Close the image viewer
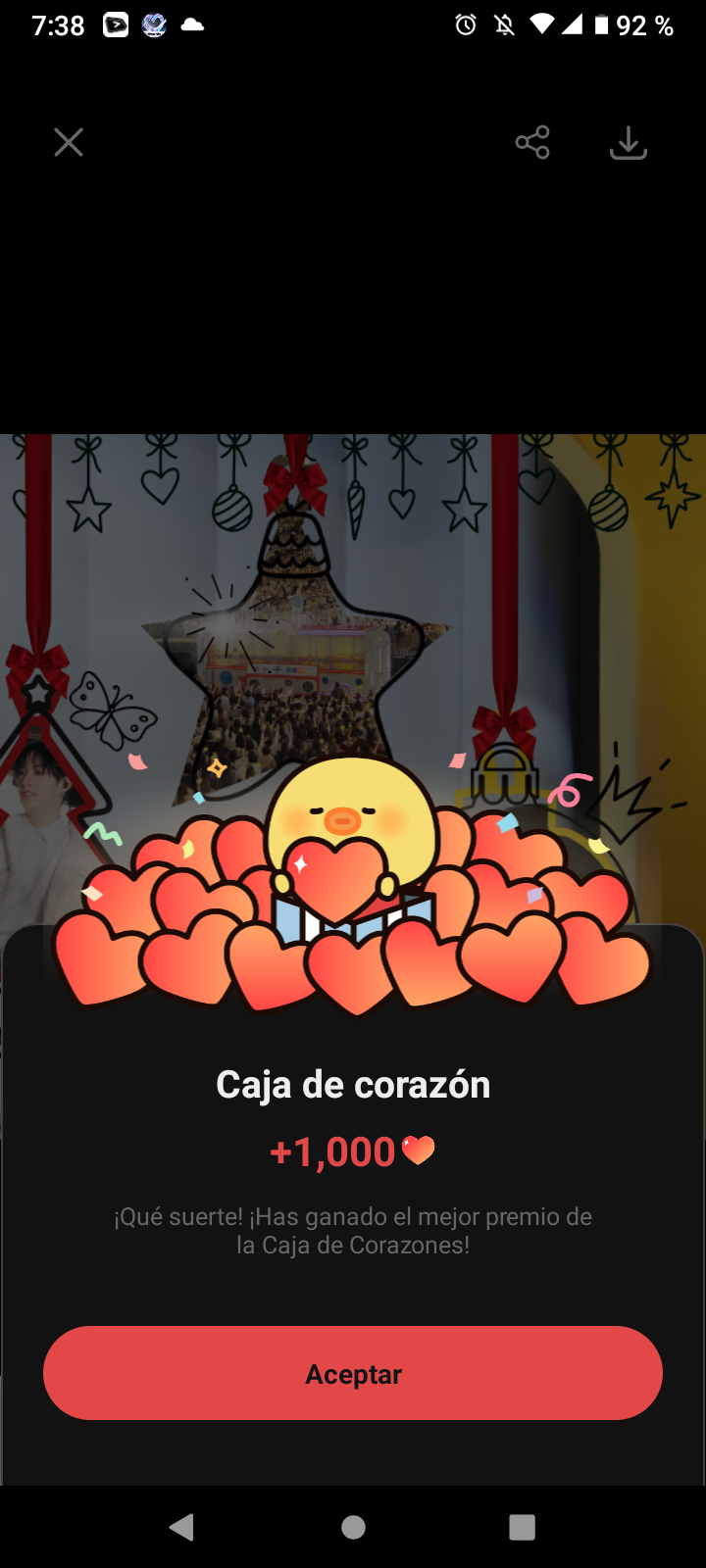The height and width of the screenshot is (1568, 706). coord(69,143)
